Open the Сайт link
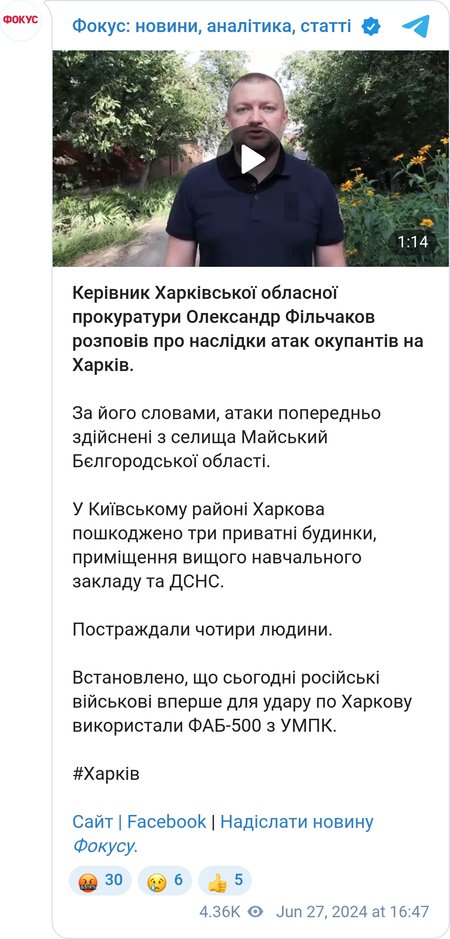Screen dimensions: 450x939 point(92,822)
